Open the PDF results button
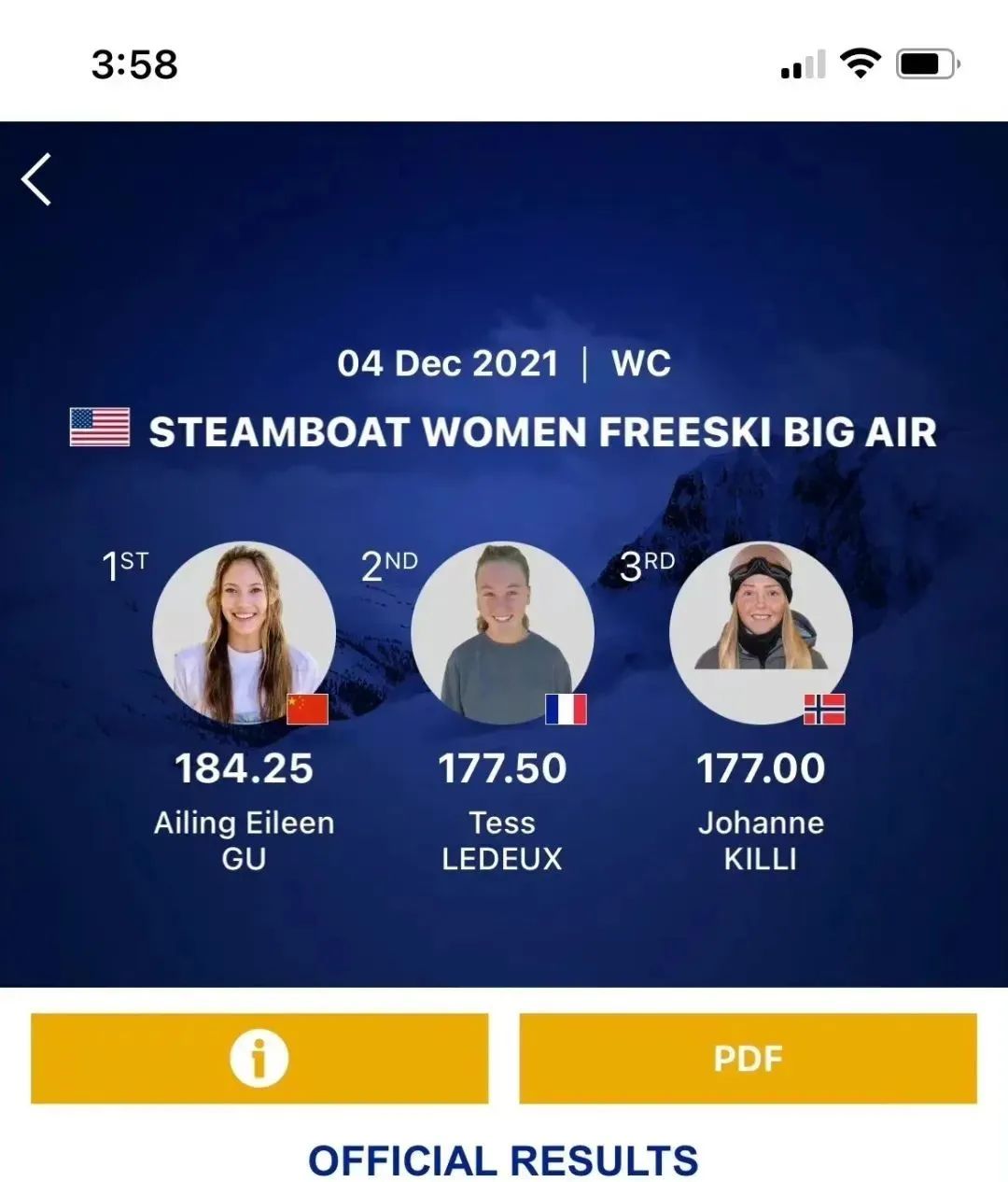 (x=748, y=1059)
